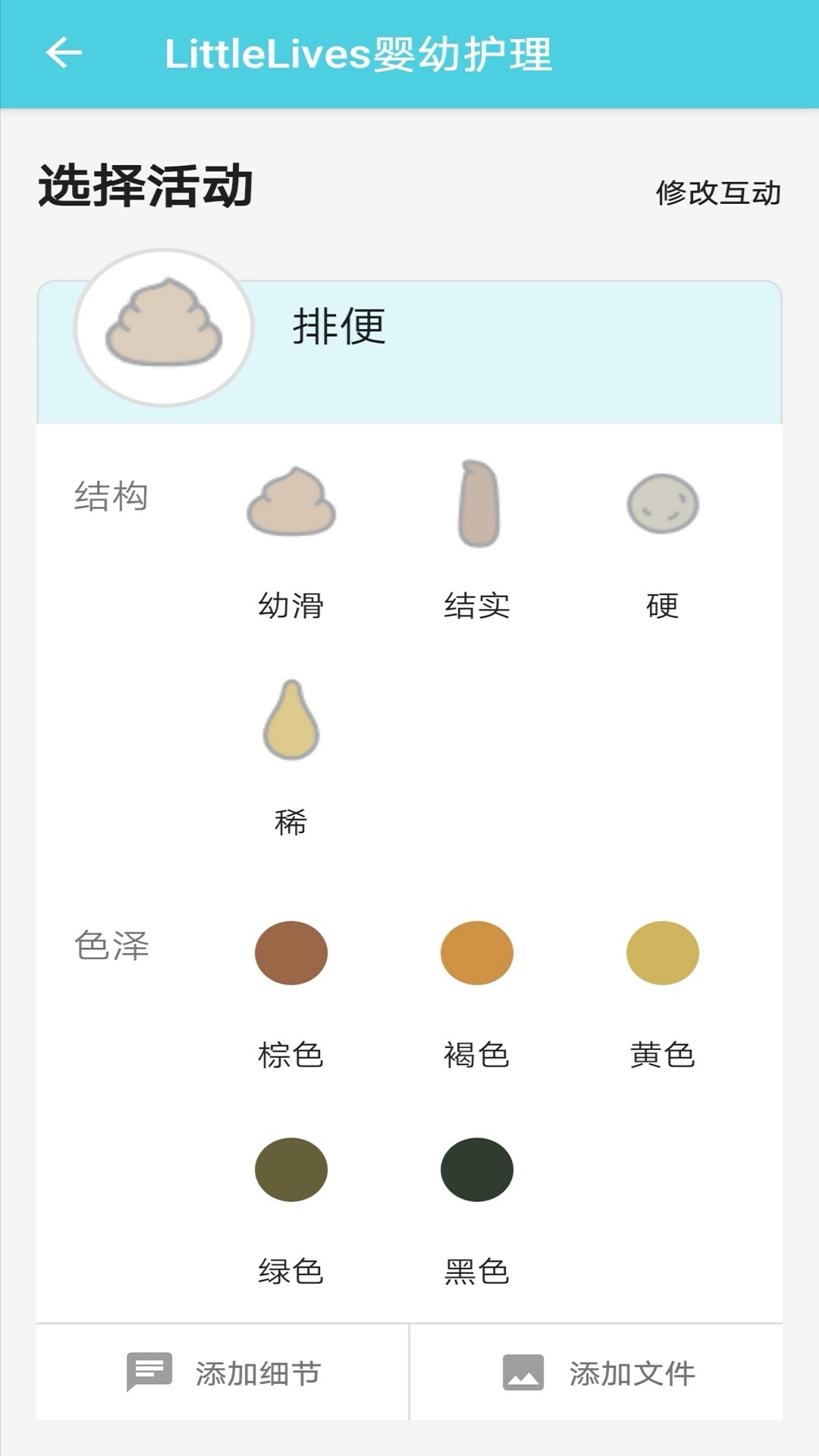Select the 黑色 color swatch
This screenshot has height=1456, width=819.
[x=476, y=1170]
